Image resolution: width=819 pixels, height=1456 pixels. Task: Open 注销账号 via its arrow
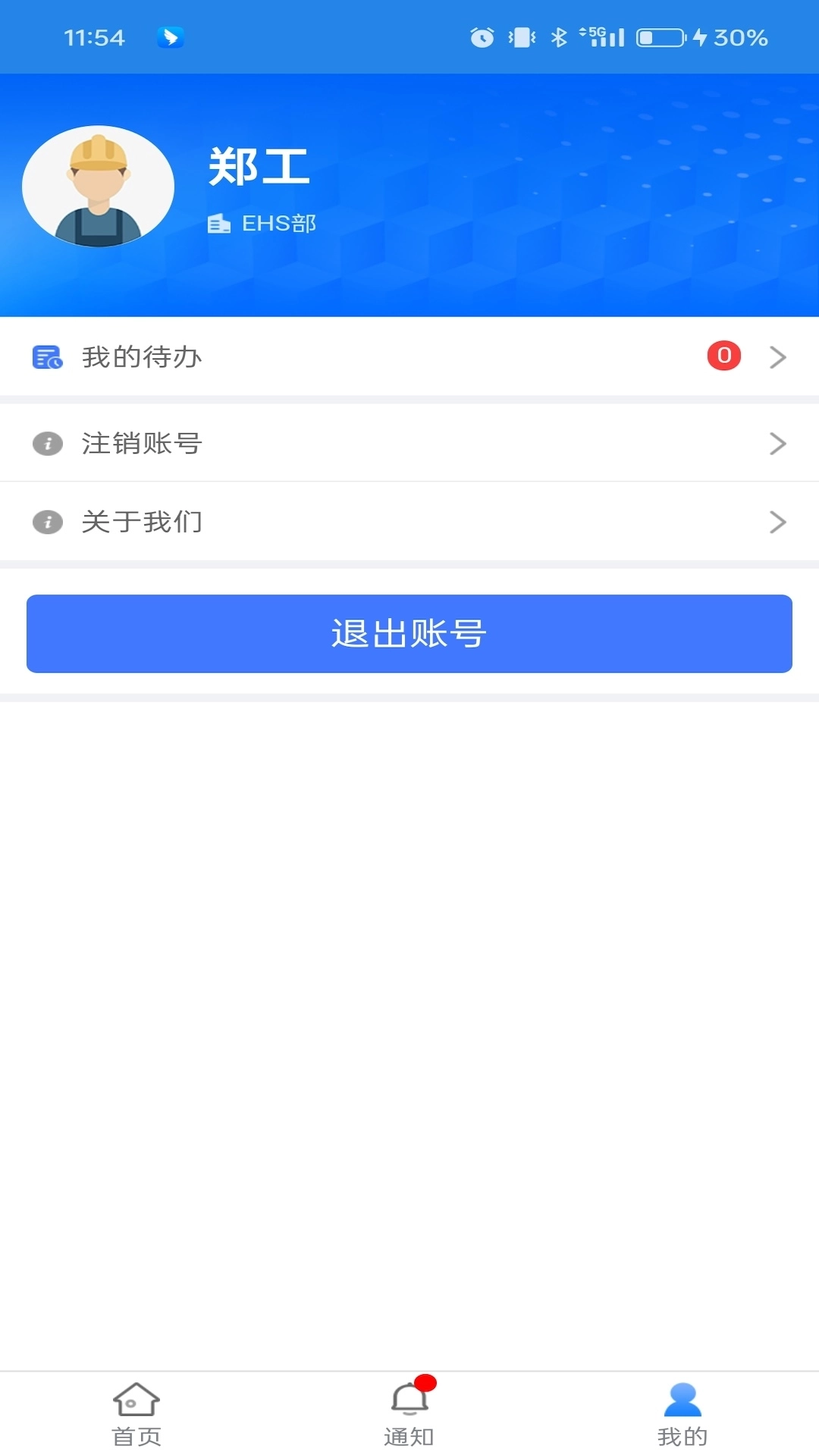777,444
